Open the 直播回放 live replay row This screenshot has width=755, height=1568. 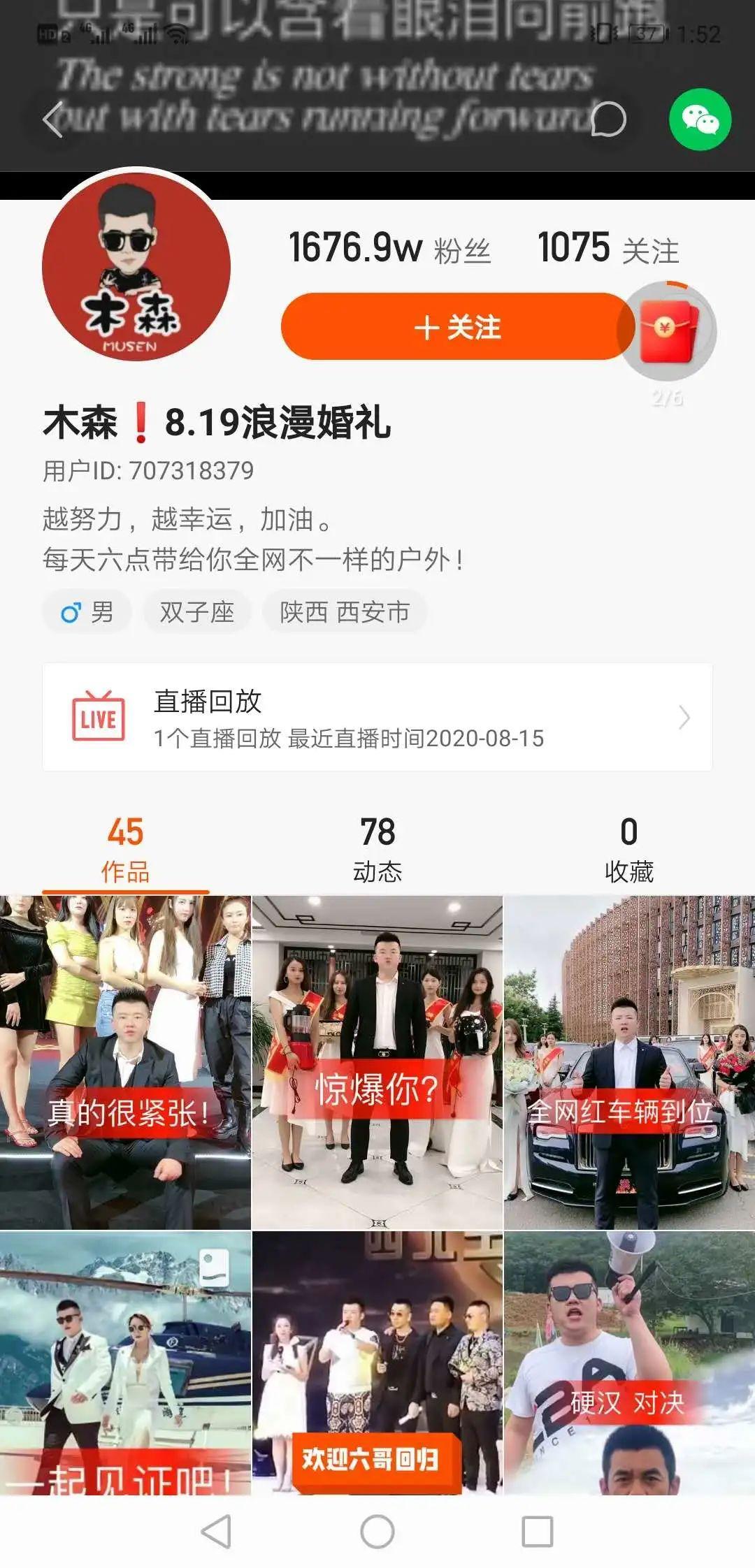[377, 718]
